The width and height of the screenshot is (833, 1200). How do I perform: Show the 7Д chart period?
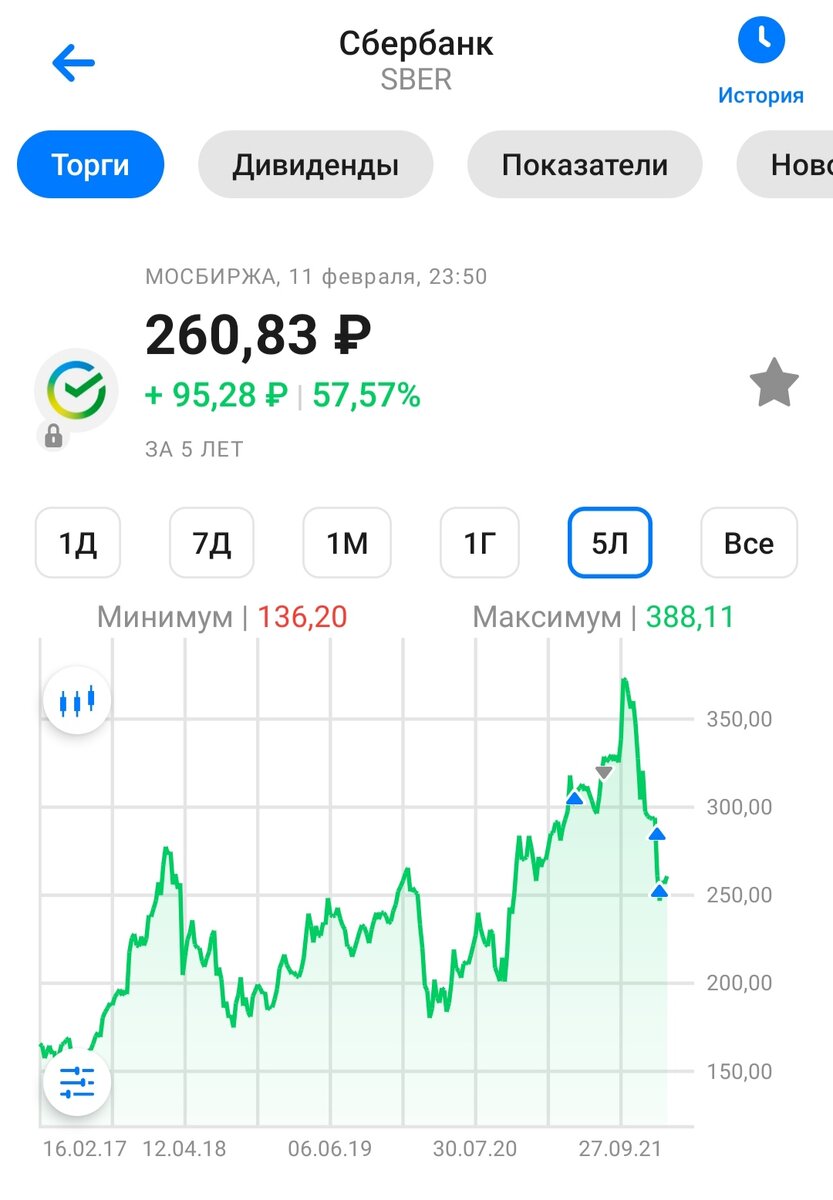coord(212,543)
